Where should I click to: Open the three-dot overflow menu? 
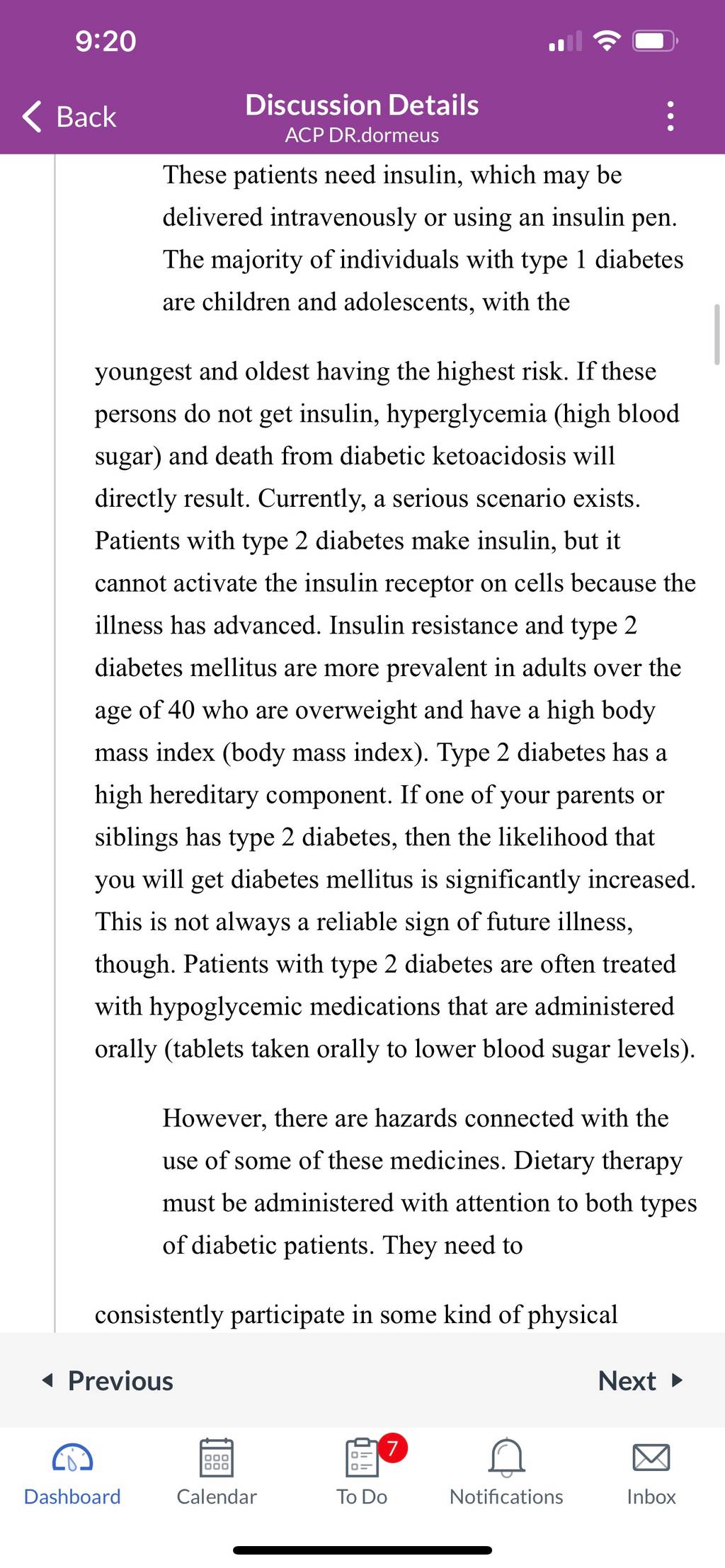point(670,116)
